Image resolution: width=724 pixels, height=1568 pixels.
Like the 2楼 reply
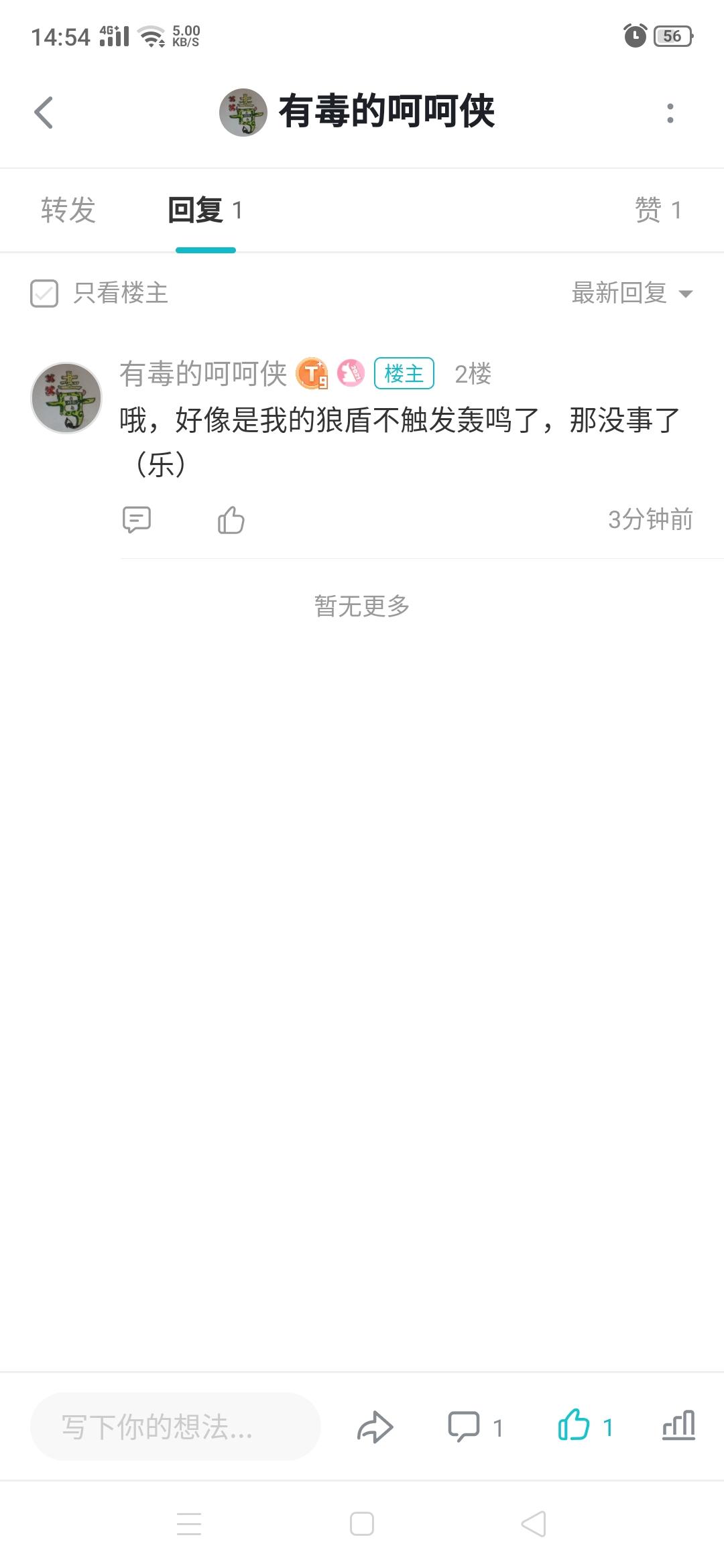231,520
